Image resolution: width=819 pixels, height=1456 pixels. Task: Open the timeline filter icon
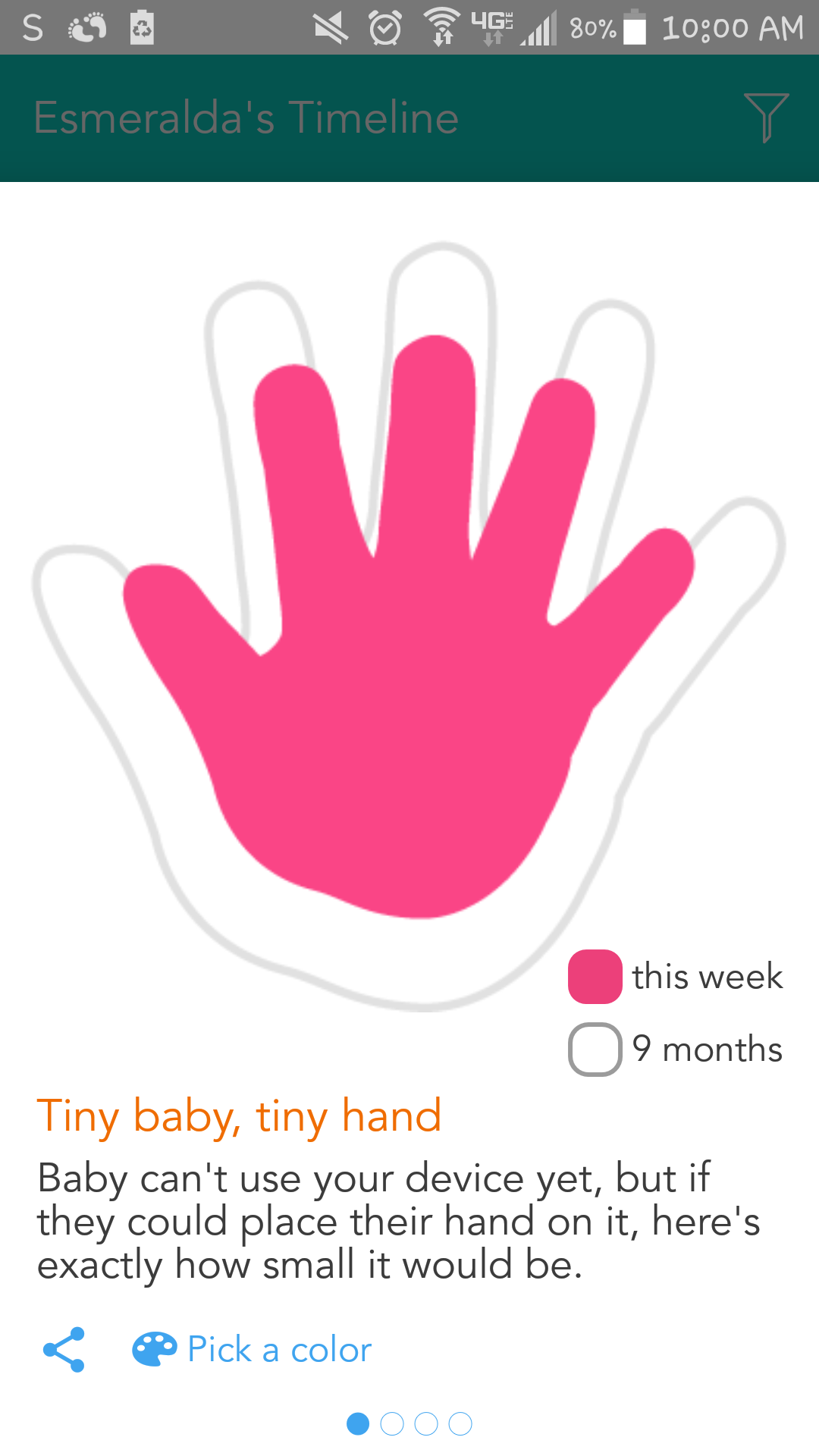pyautogui.click(x=766, y=118)
